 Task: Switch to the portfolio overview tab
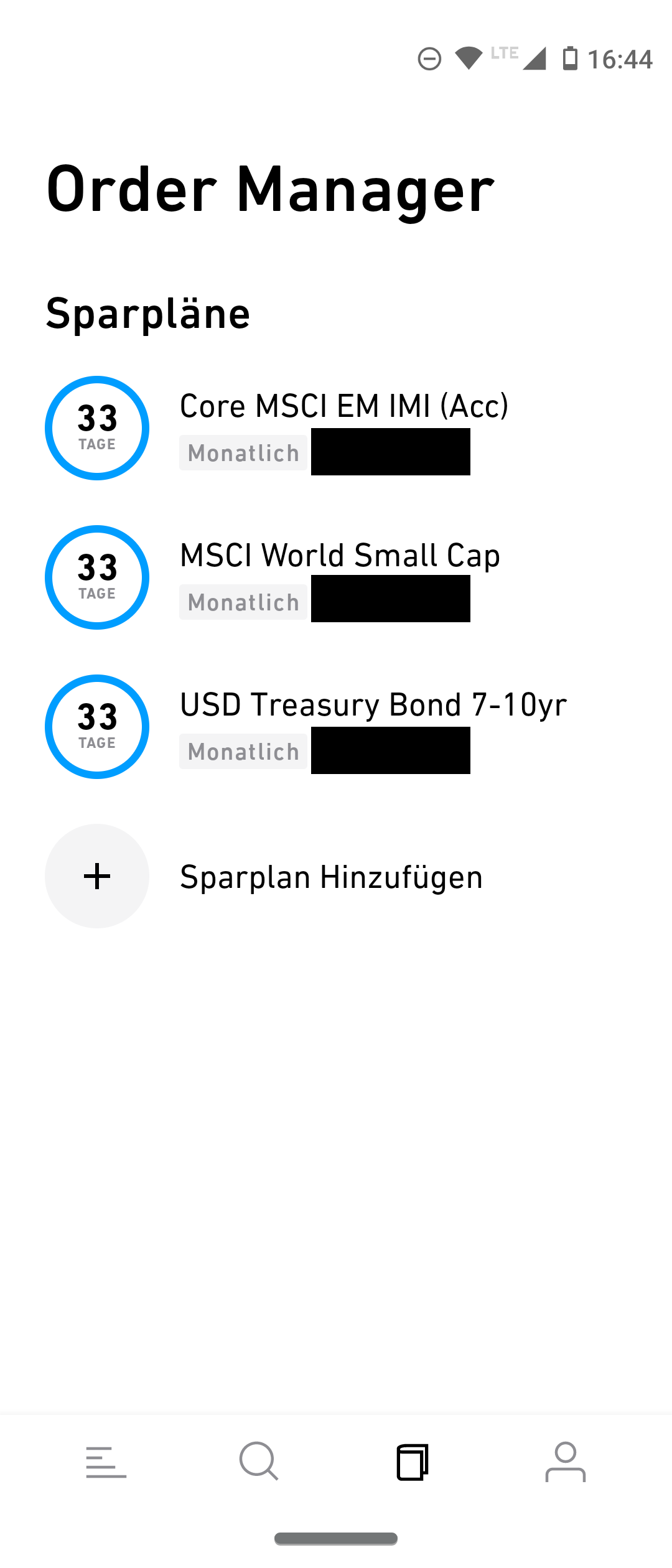pos(106,1462)
